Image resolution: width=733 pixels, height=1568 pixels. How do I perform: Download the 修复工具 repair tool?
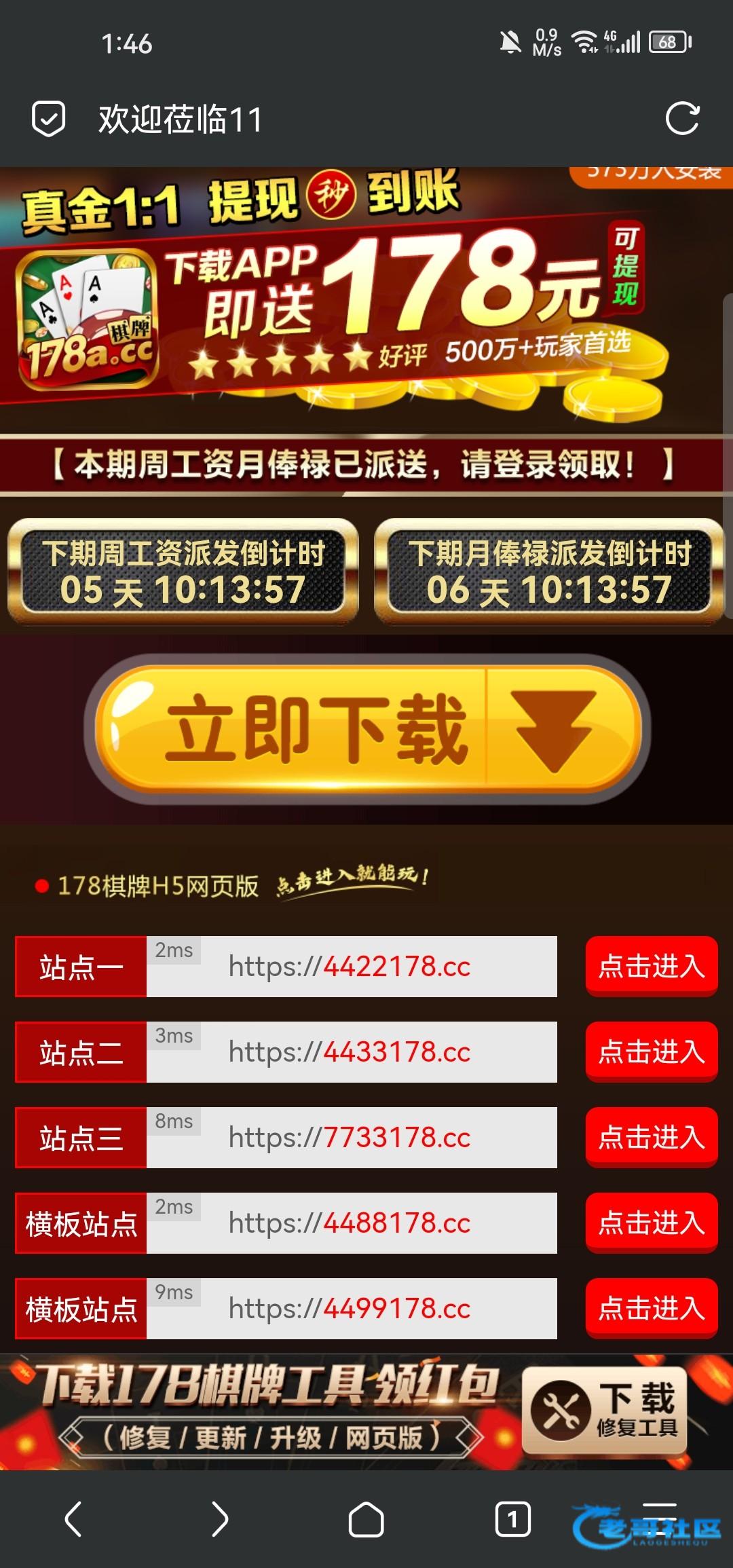point(604,1411)
